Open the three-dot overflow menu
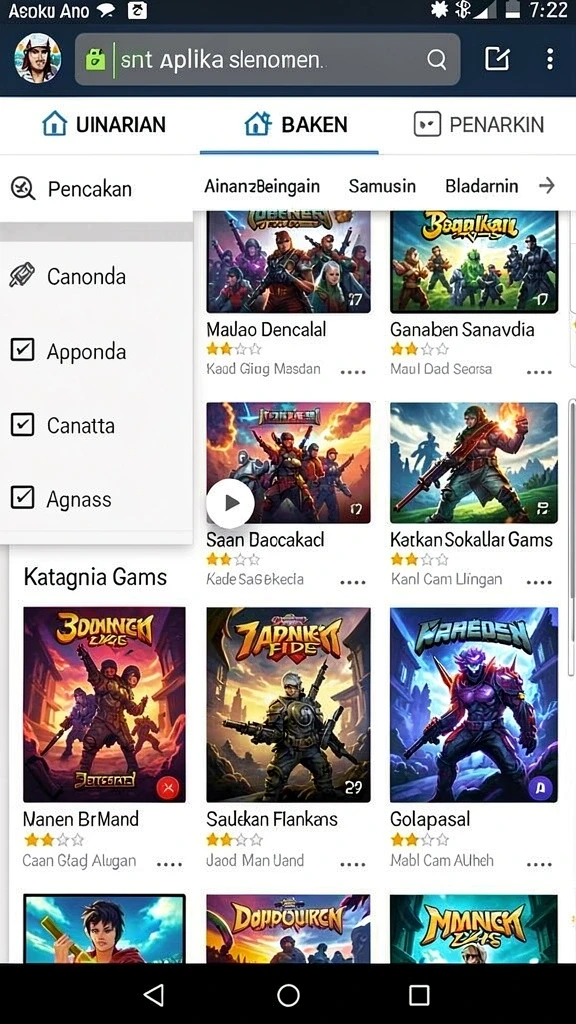 (550, 59)
